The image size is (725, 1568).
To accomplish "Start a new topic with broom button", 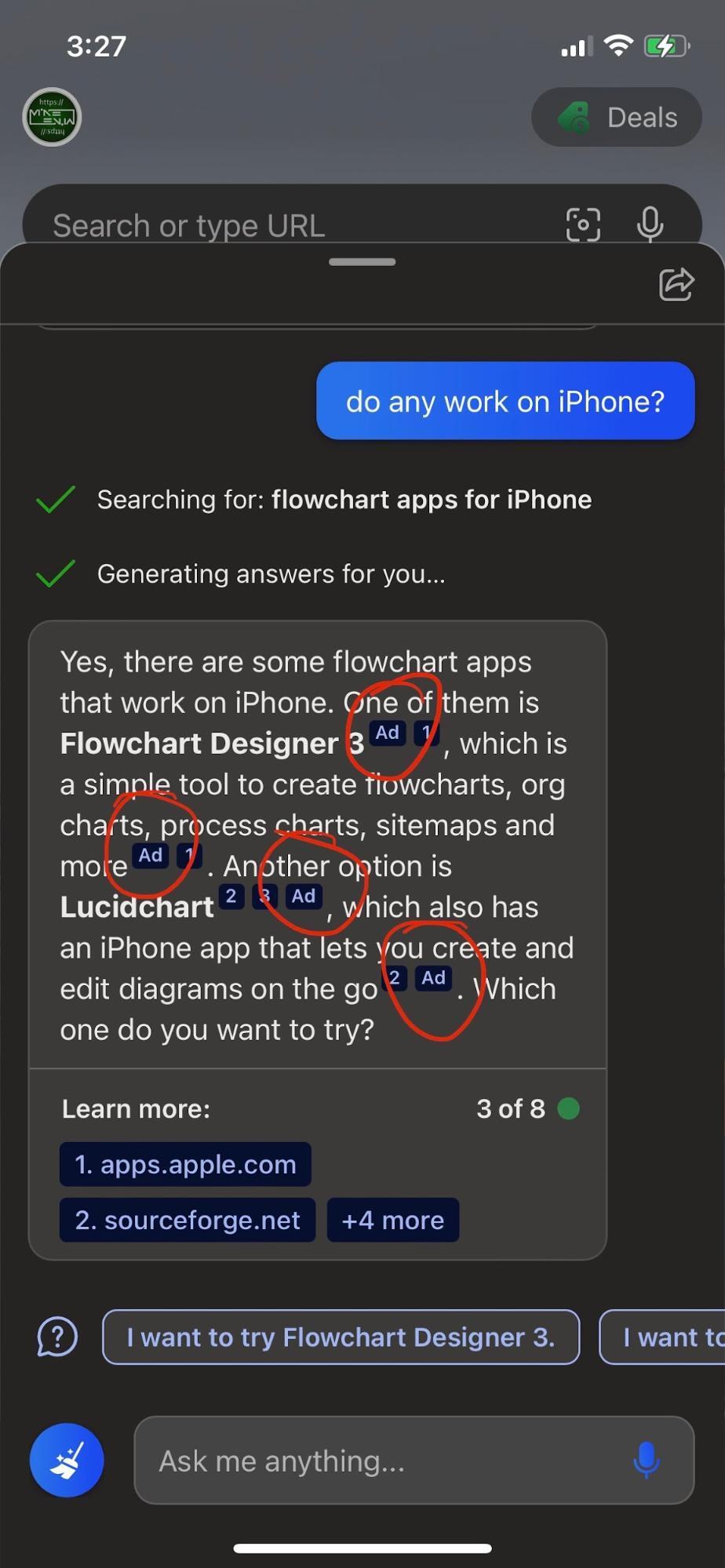I will (67, 1460).
